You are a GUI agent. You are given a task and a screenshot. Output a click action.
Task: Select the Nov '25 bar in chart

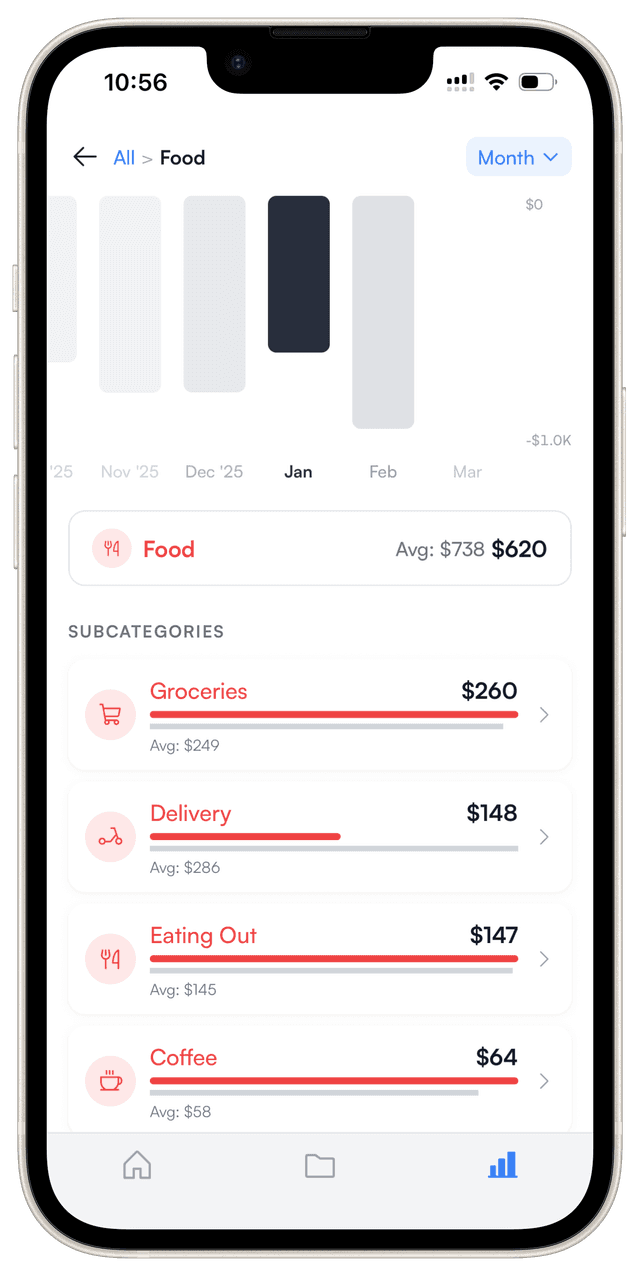130,294
